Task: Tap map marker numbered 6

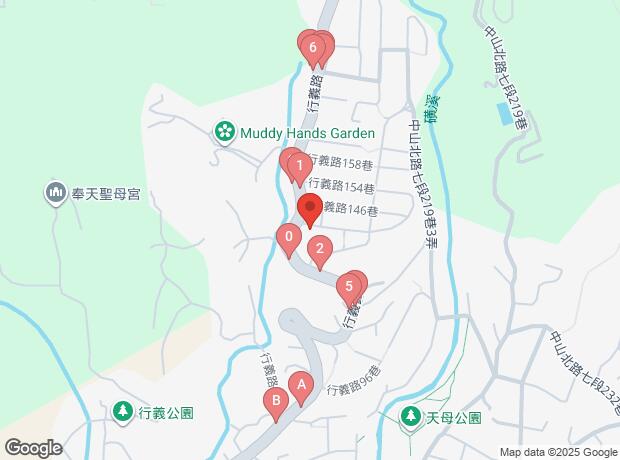Action: [x=313, y=47]
